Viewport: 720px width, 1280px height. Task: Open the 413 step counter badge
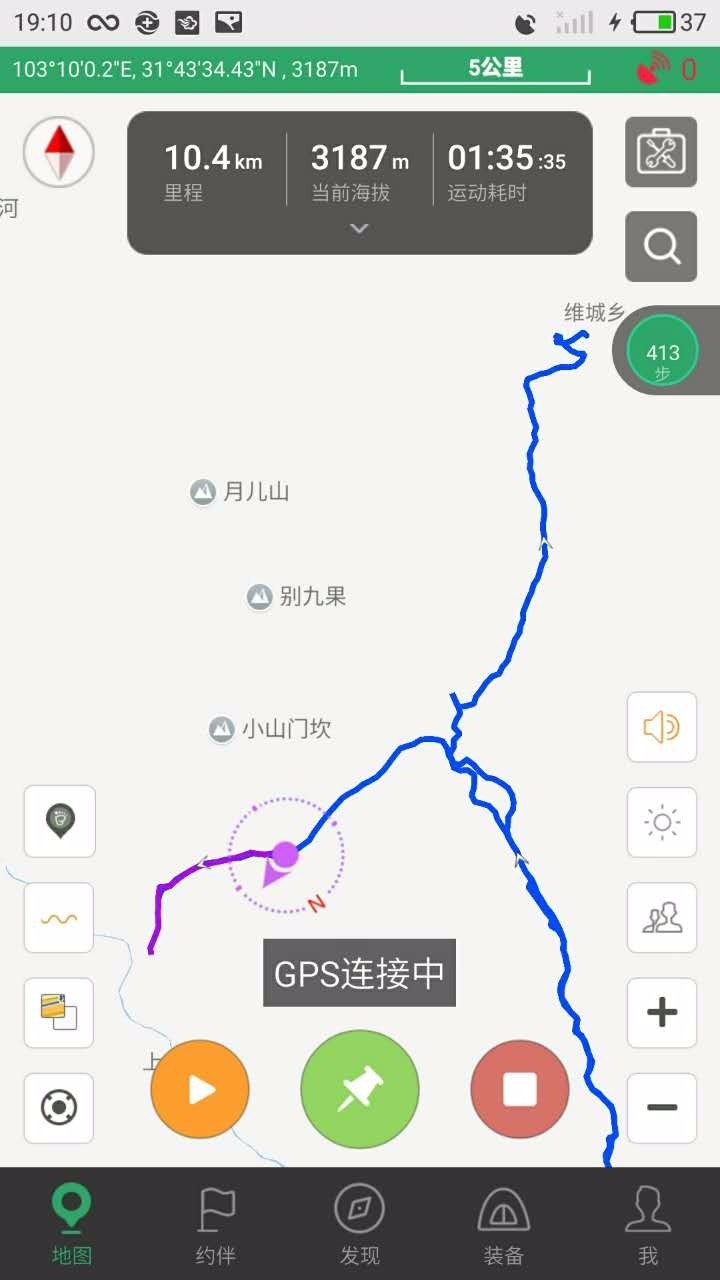coord(662,351)
